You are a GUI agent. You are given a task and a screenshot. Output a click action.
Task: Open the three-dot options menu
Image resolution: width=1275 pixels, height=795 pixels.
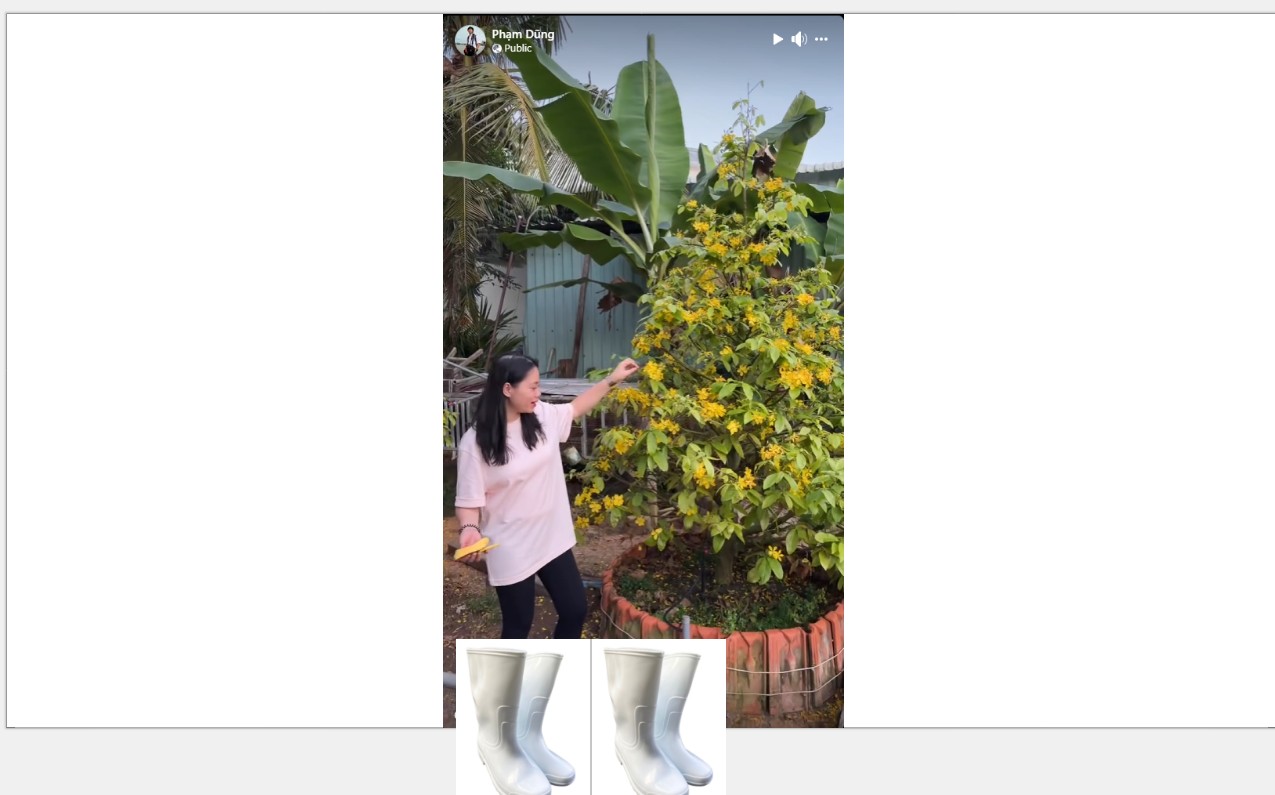[x=821, y=39]
